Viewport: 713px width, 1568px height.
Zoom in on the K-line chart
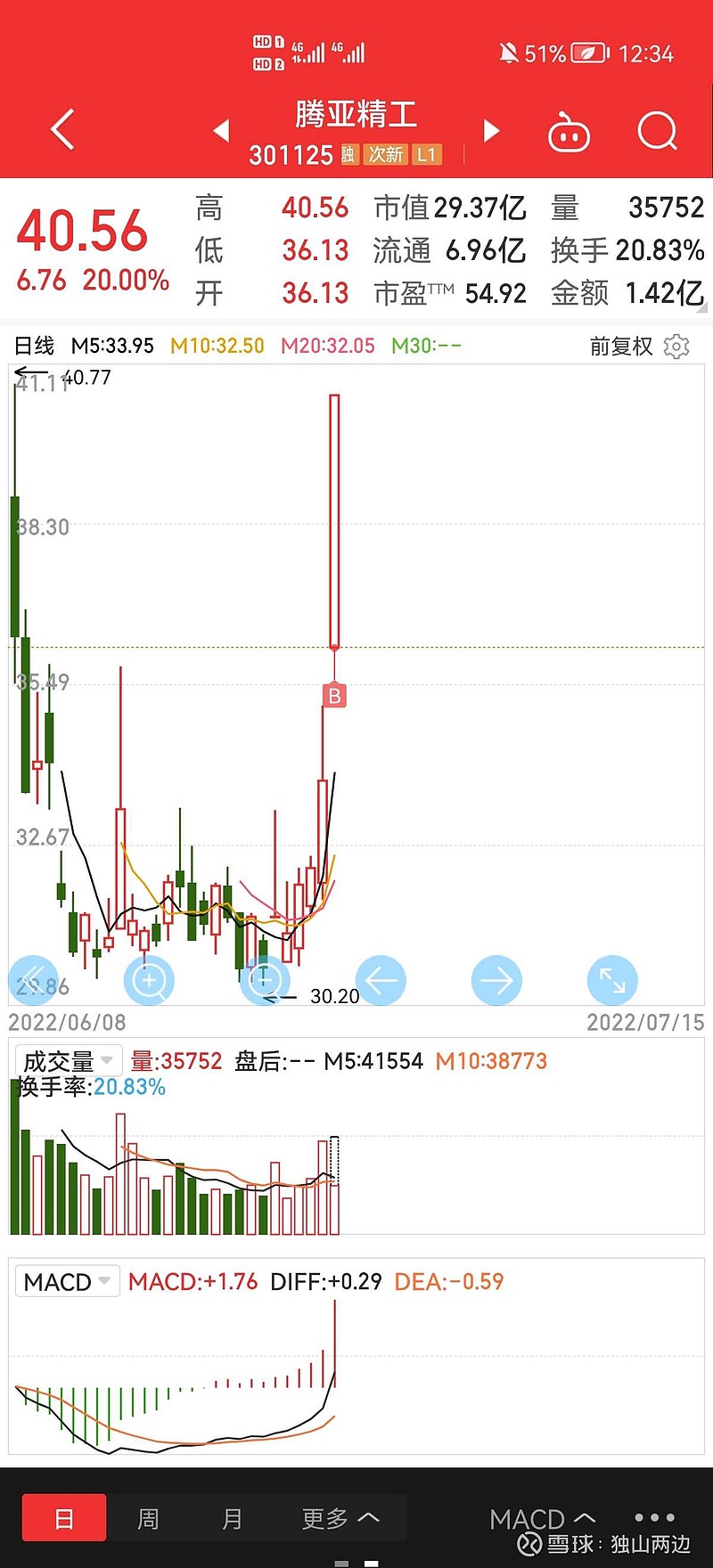click(x=150, y=981)
